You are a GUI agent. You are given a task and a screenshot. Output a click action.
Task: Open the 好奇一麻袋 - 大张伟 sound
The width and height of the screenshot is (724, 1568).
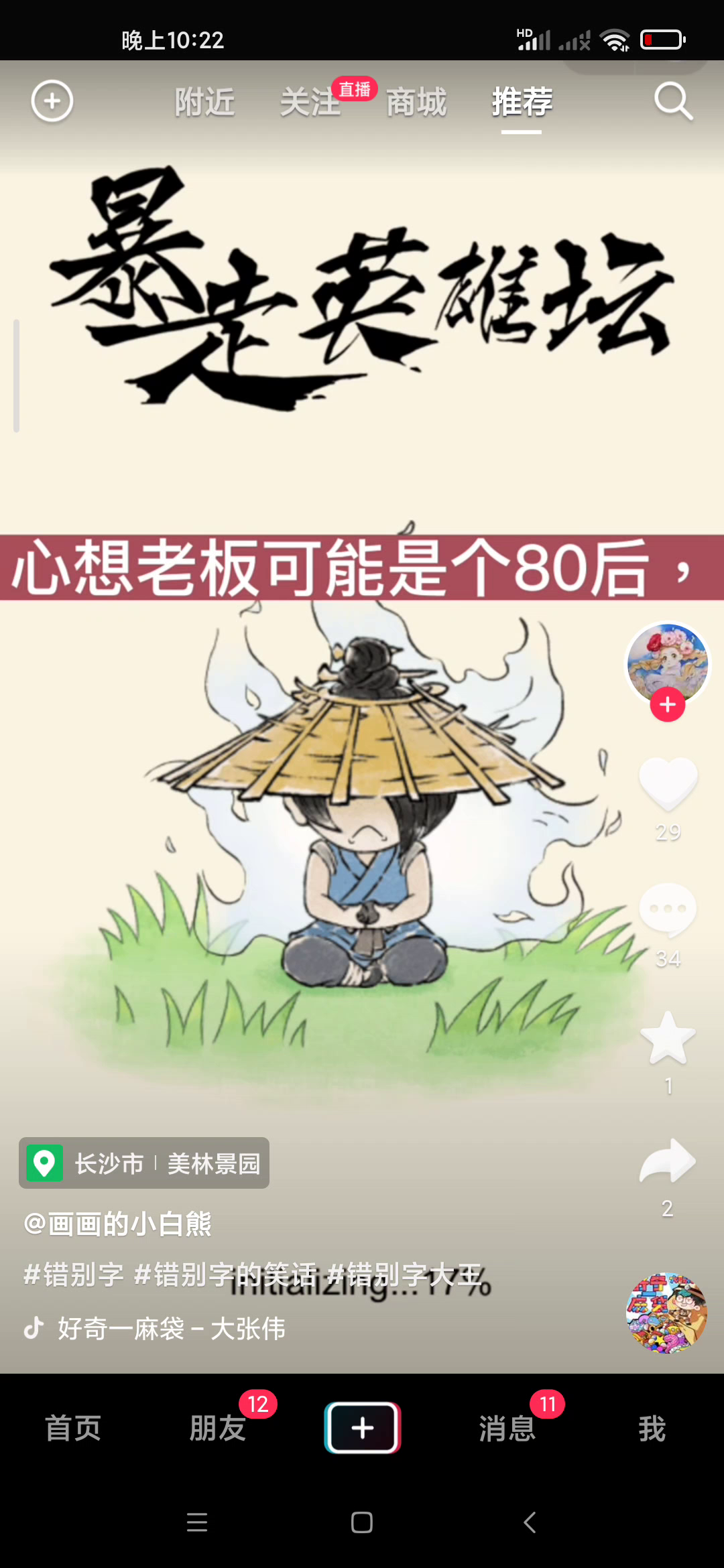[x=172, y=1329]
